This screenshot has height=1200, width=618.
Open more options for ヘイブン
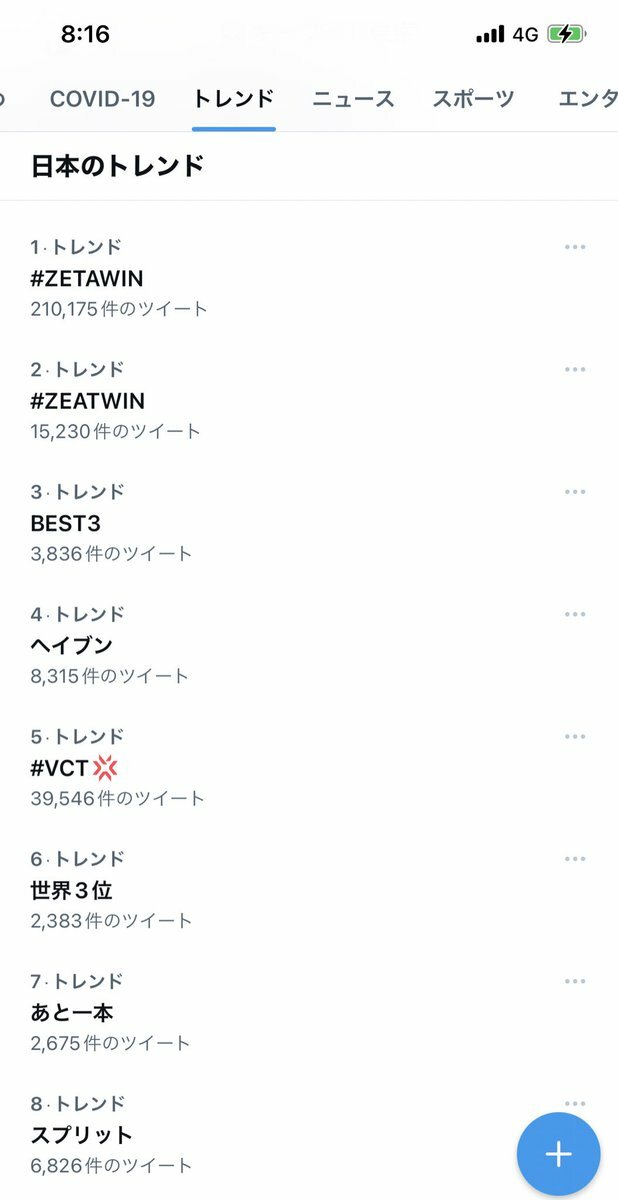pos(575,614)
